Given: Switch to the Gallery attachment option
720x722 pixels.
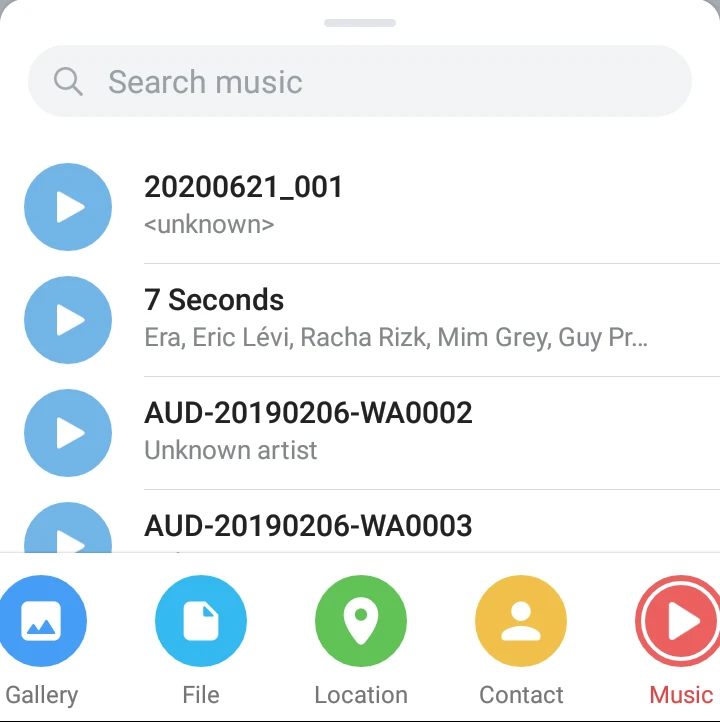Looking at the screenshot, I should pos(41,623).
